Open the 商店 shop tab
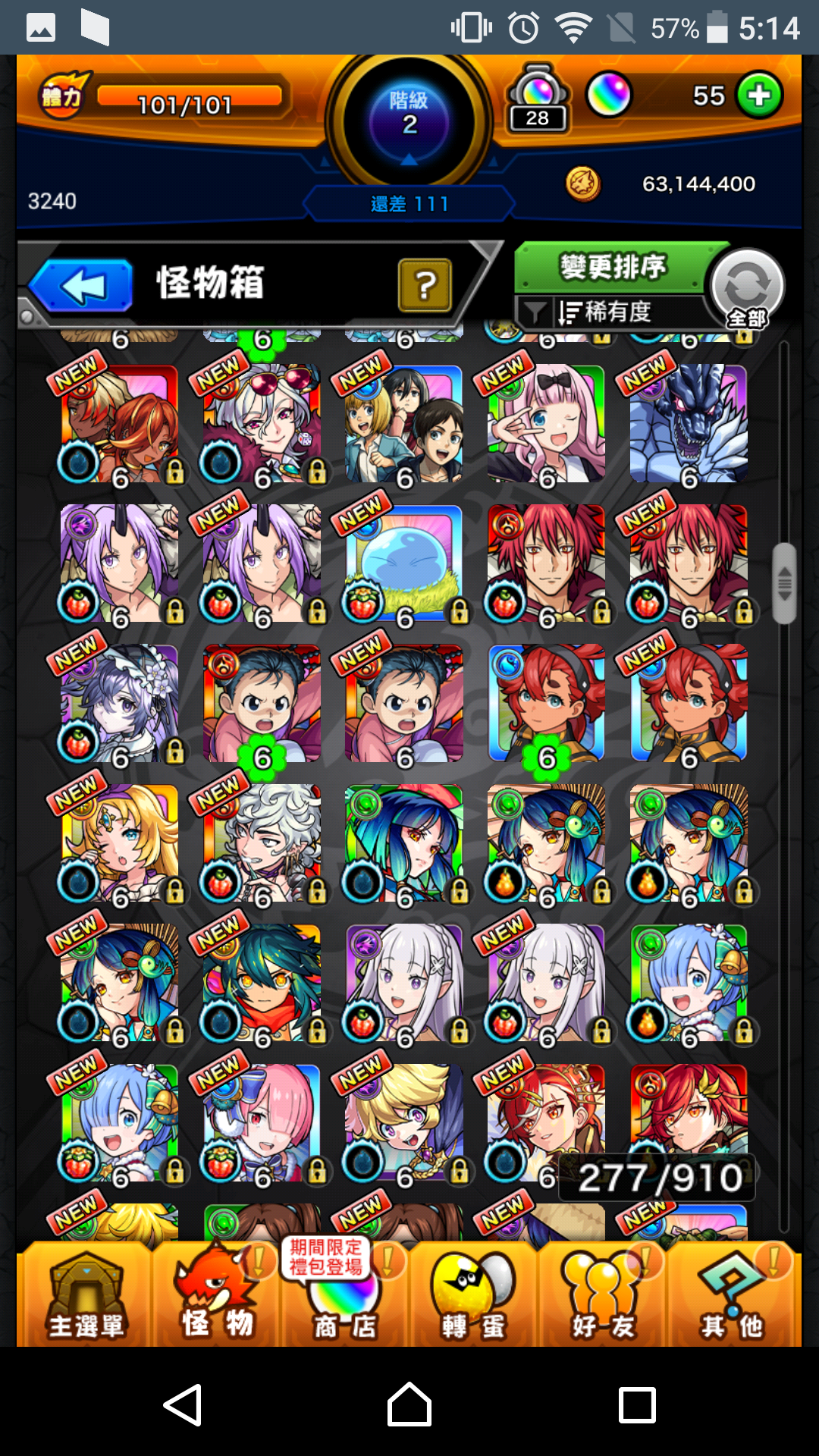 click(x=345, y=1298)
